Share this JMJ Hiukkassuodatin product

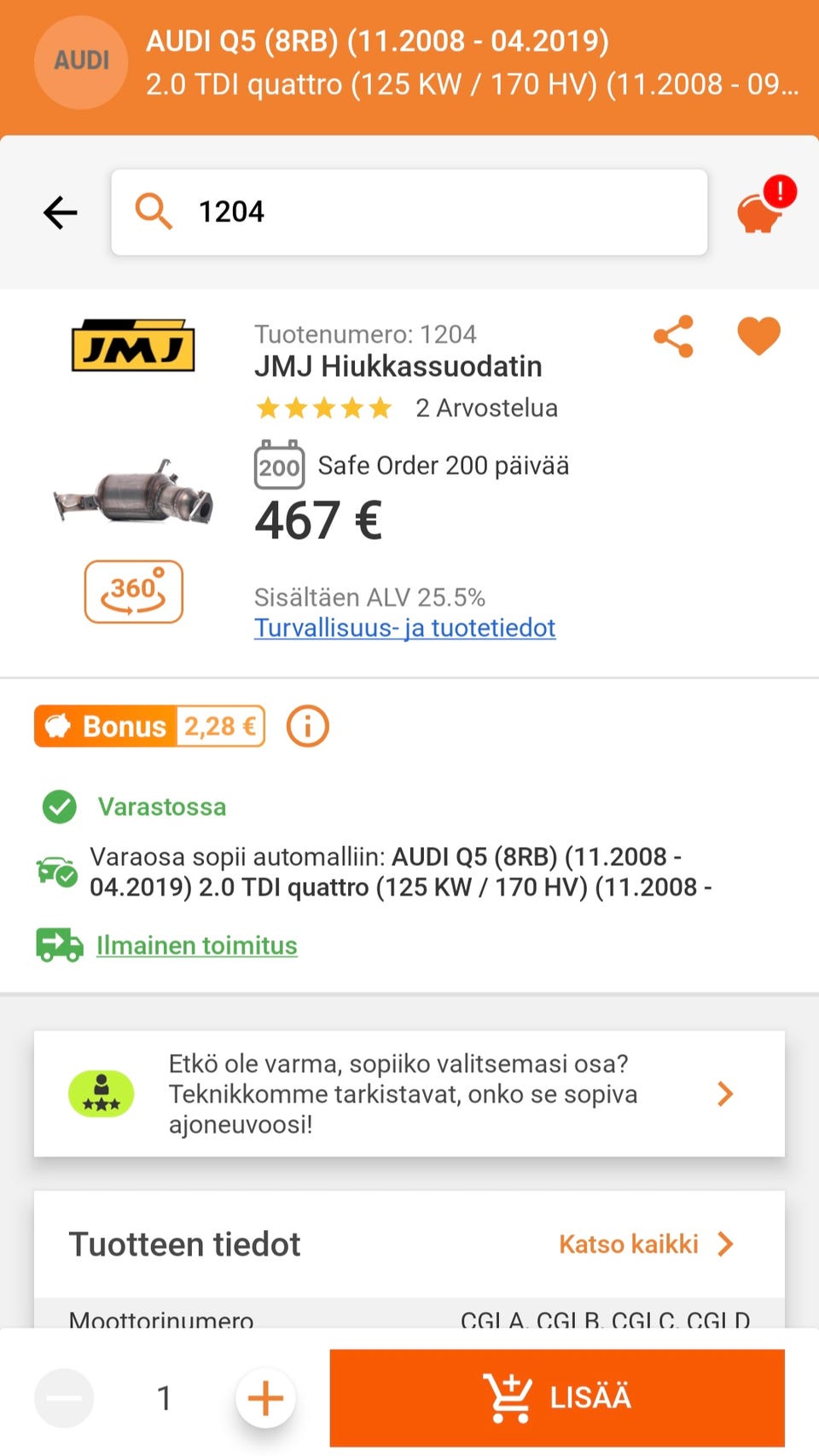[x=673, y=336]
